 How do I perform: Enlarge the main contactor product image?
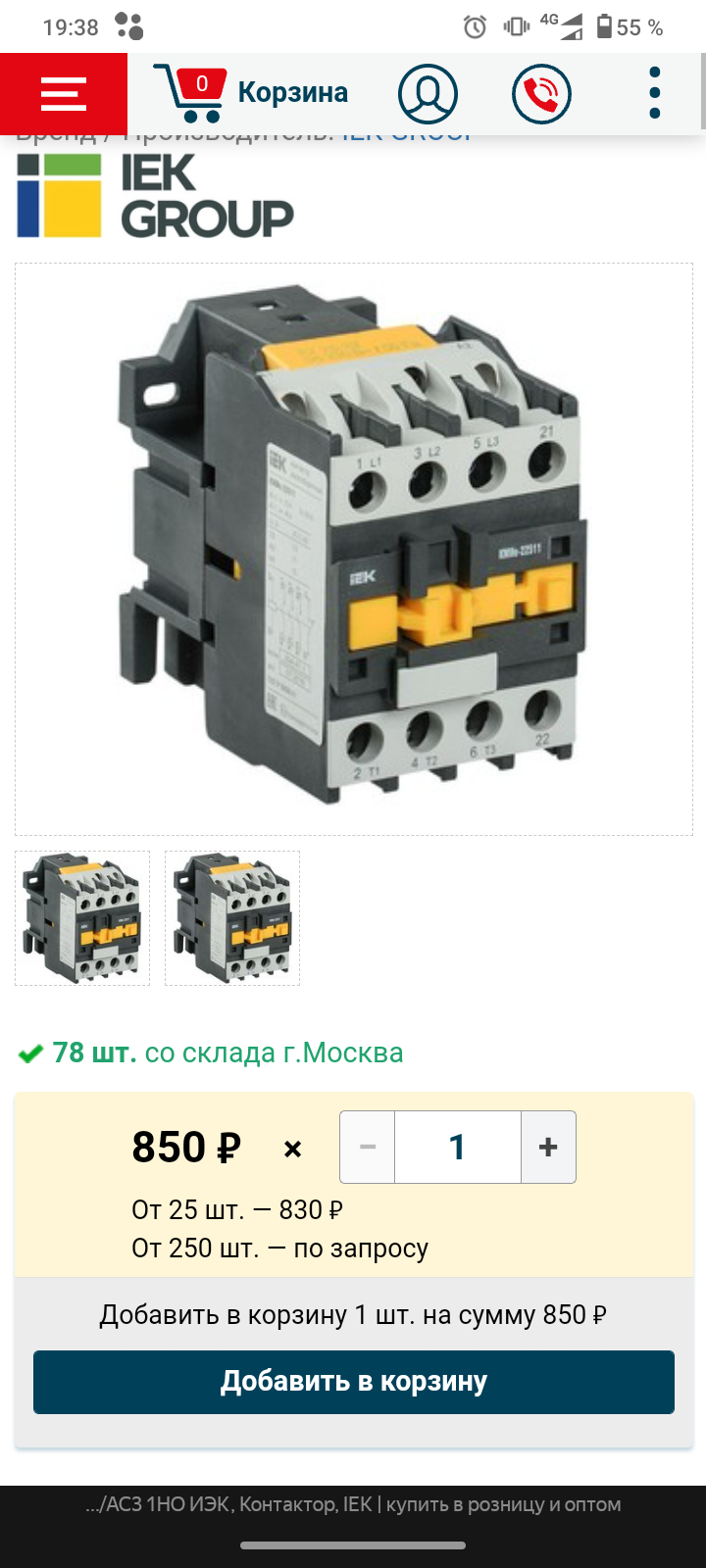point(353,549)
